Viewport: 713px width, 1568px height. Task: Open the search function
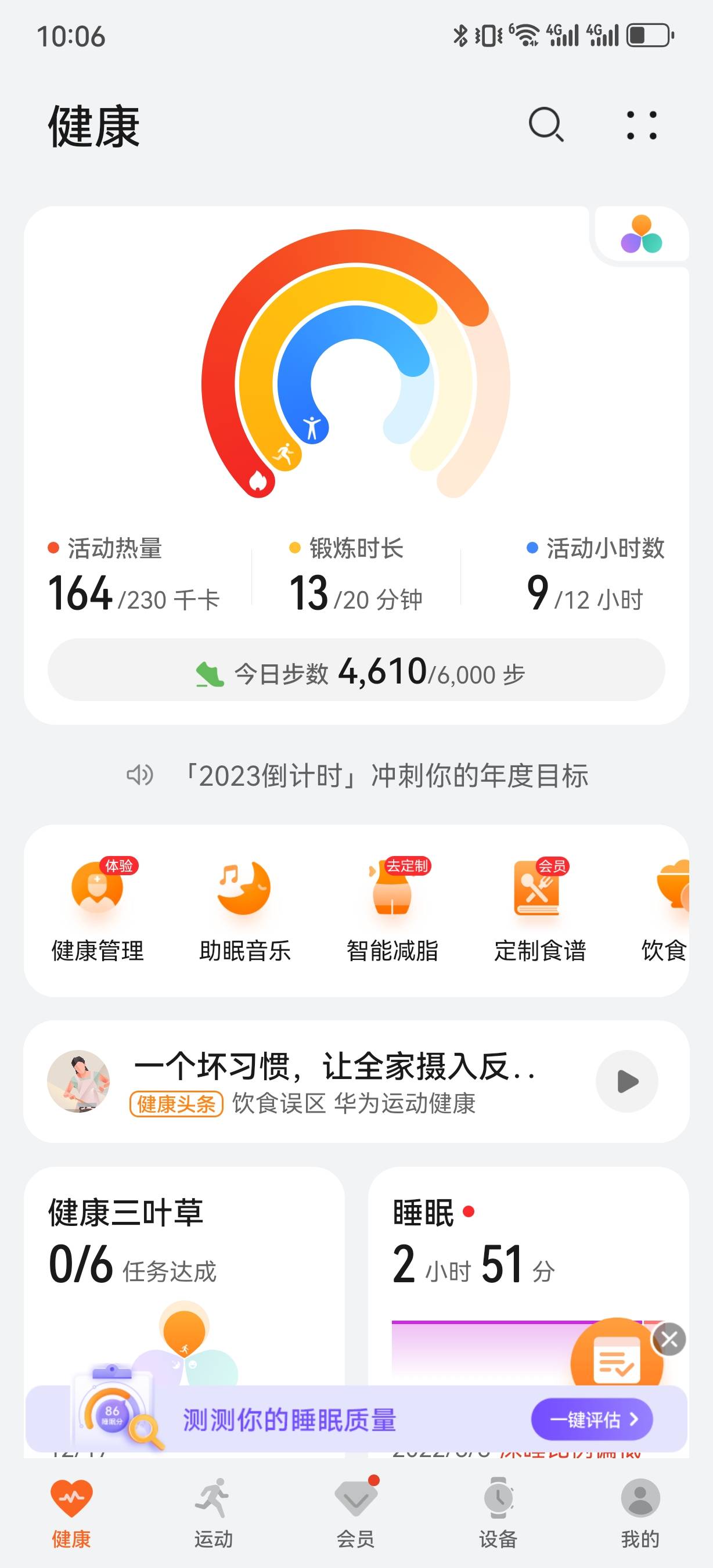(546, 125)
